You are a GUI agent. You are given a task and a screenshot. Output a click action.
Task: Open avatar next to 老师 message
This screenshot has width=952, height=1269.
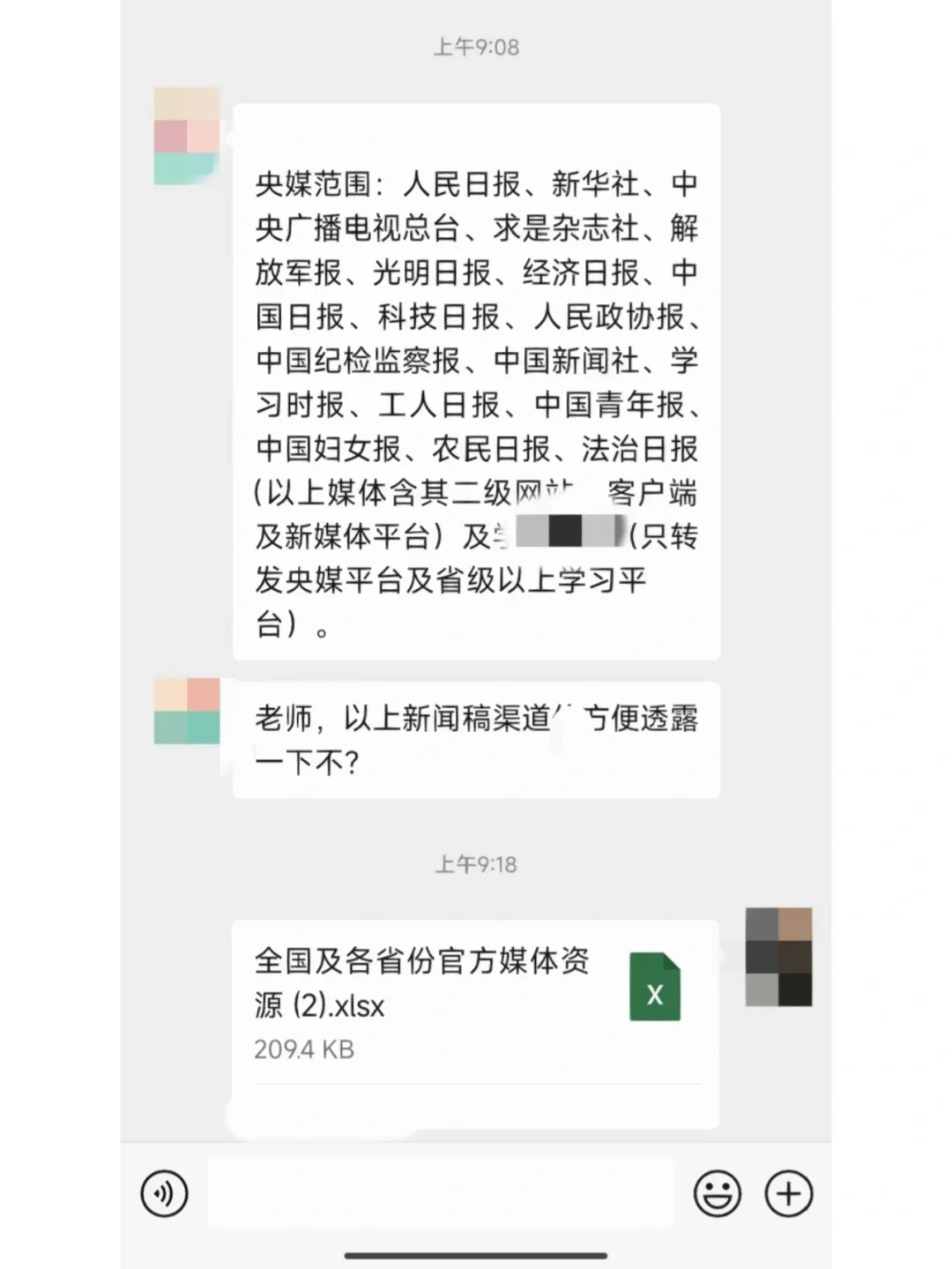tap(187, 712)
